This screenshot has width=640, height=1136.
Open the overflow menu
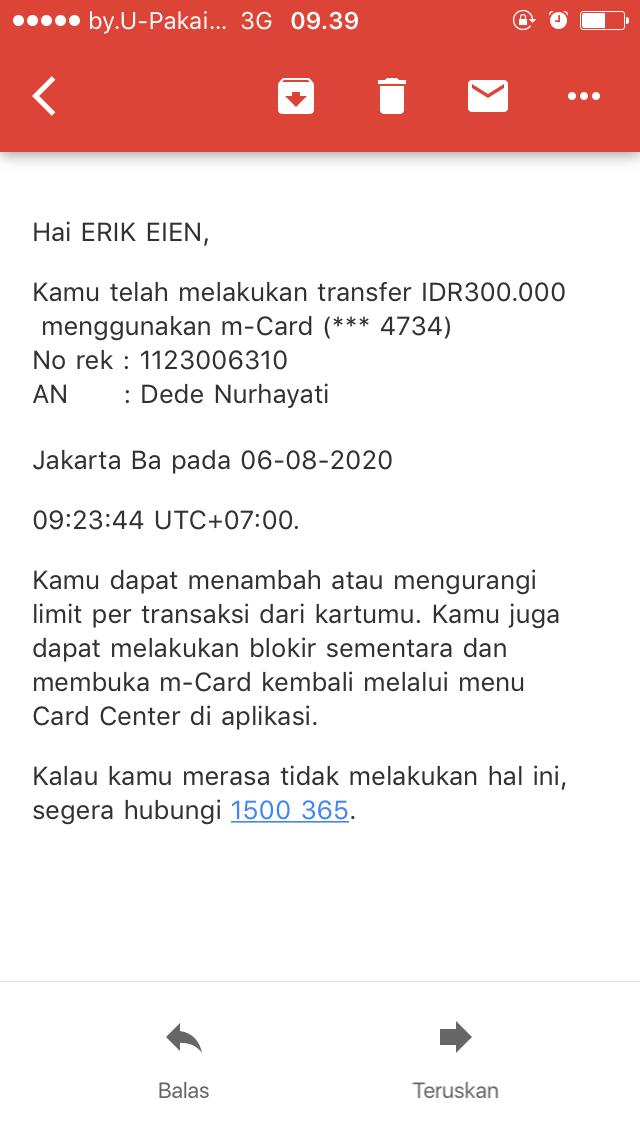point(583,96)
